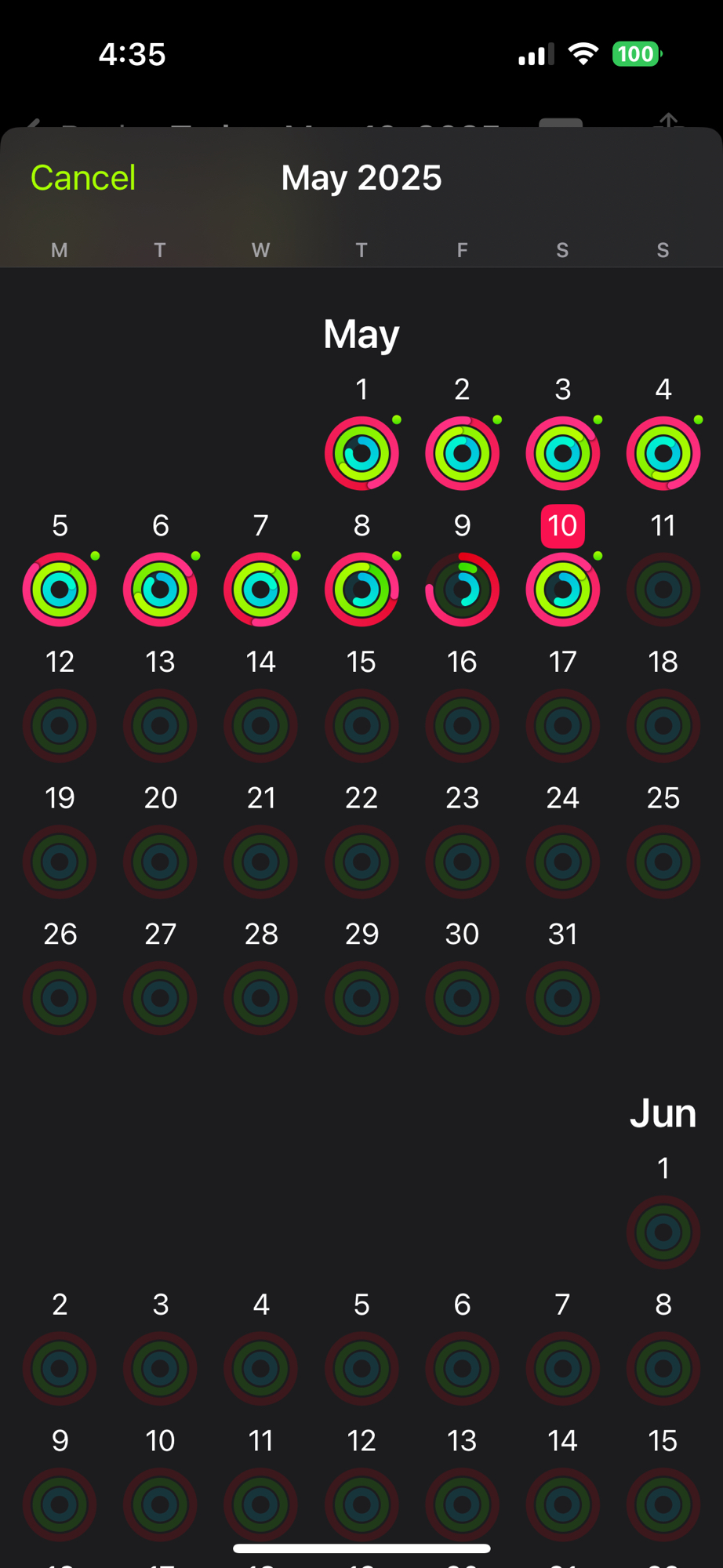
Task: Open May 2 activity summary
Action: tap(462, 452)
